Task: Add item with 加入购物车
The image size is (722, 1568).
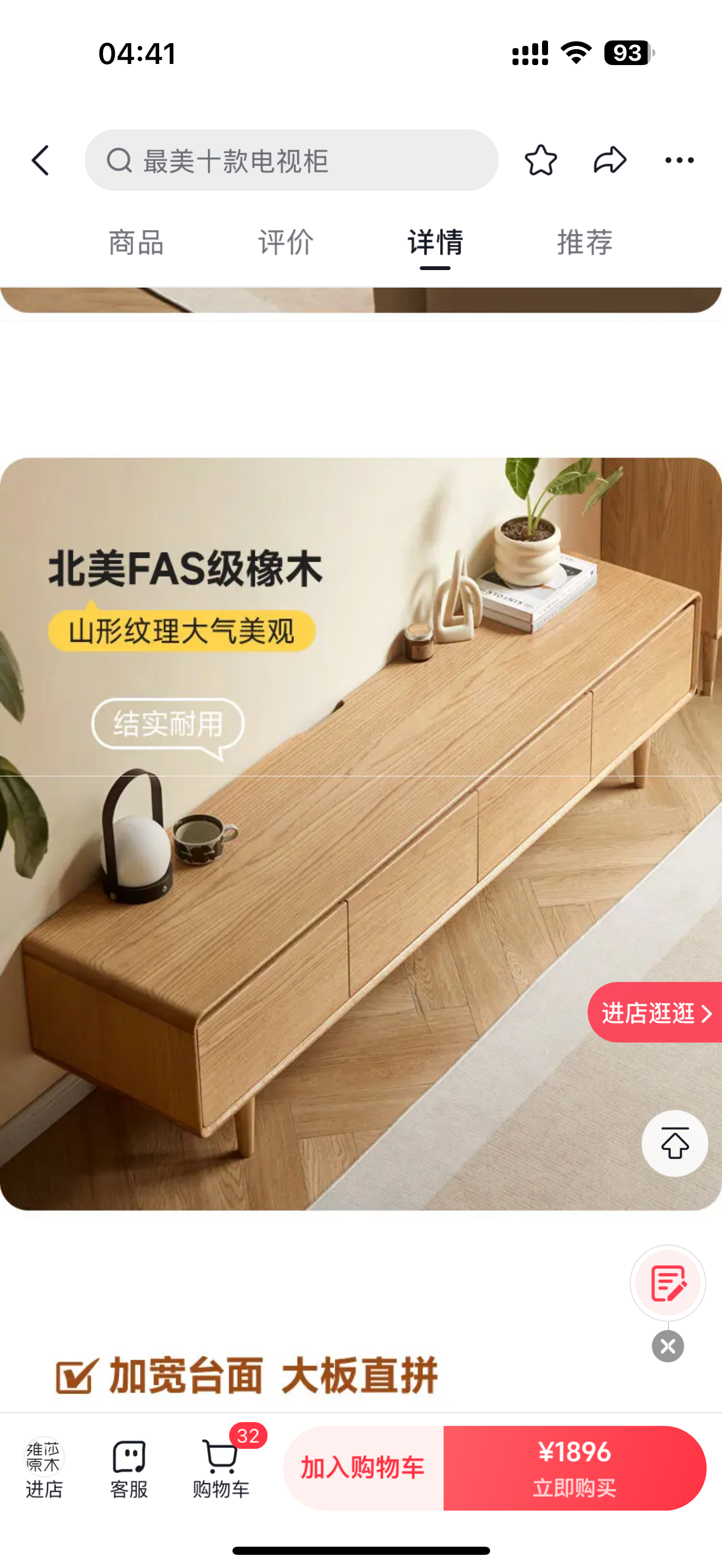Action: [363, 1468]
